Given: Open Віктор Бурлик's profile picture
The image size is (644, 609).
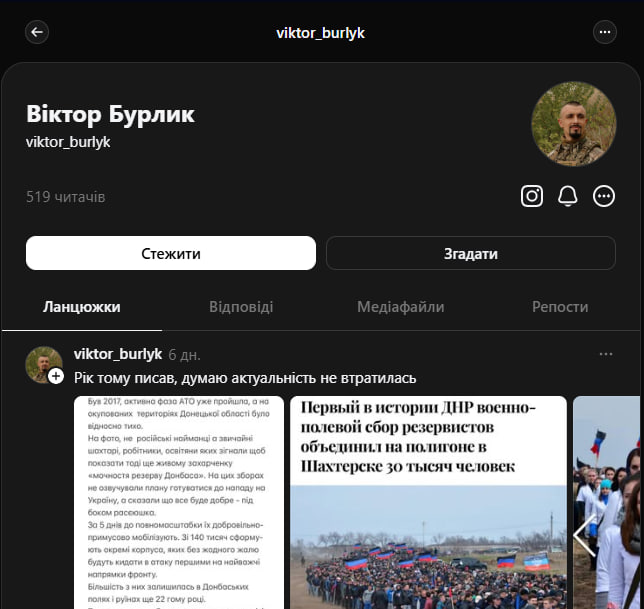Looking at the screenshot, I should [x=572, y=124].
